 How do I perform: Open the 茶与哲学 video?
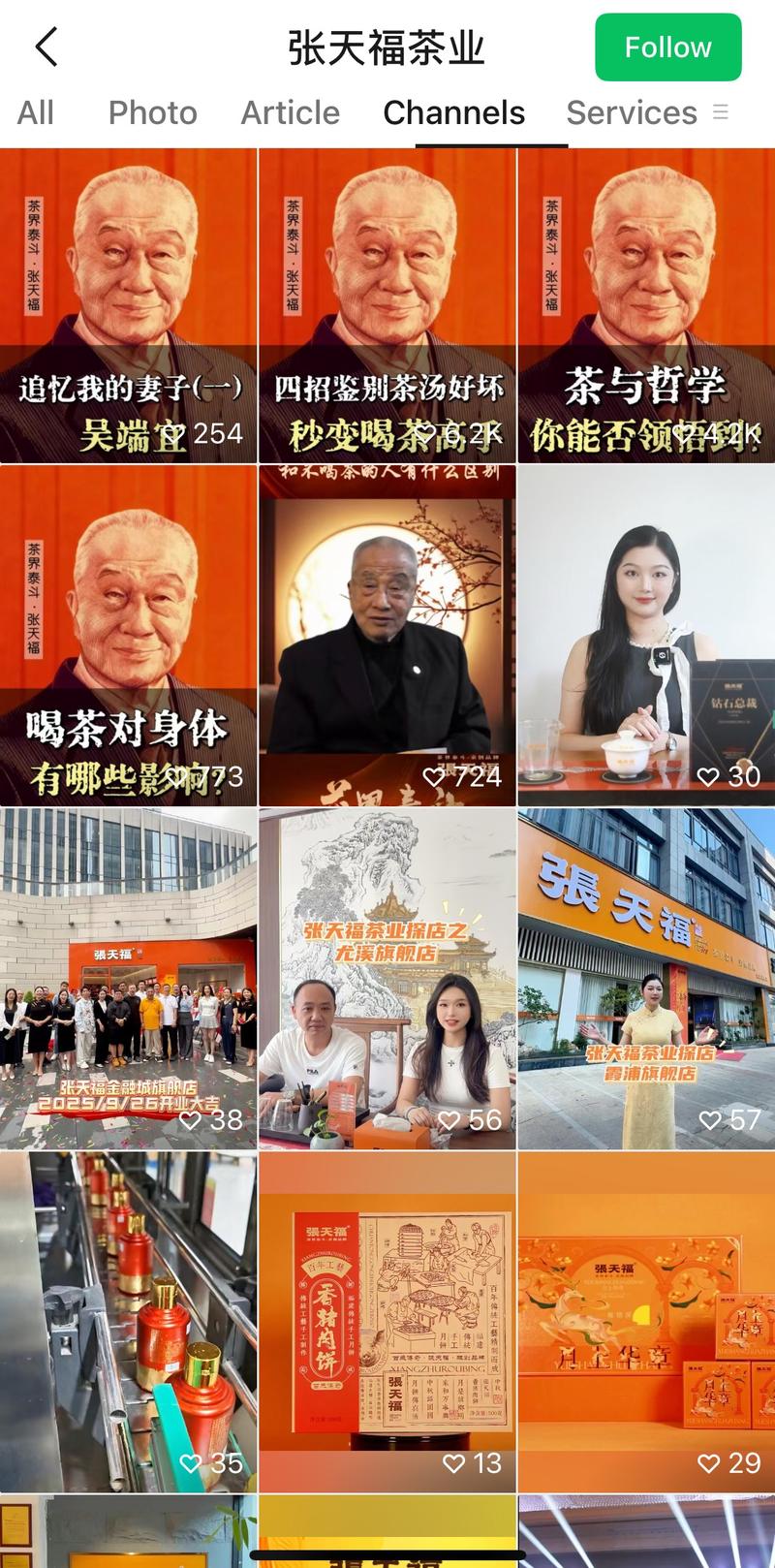click(646, 305)
